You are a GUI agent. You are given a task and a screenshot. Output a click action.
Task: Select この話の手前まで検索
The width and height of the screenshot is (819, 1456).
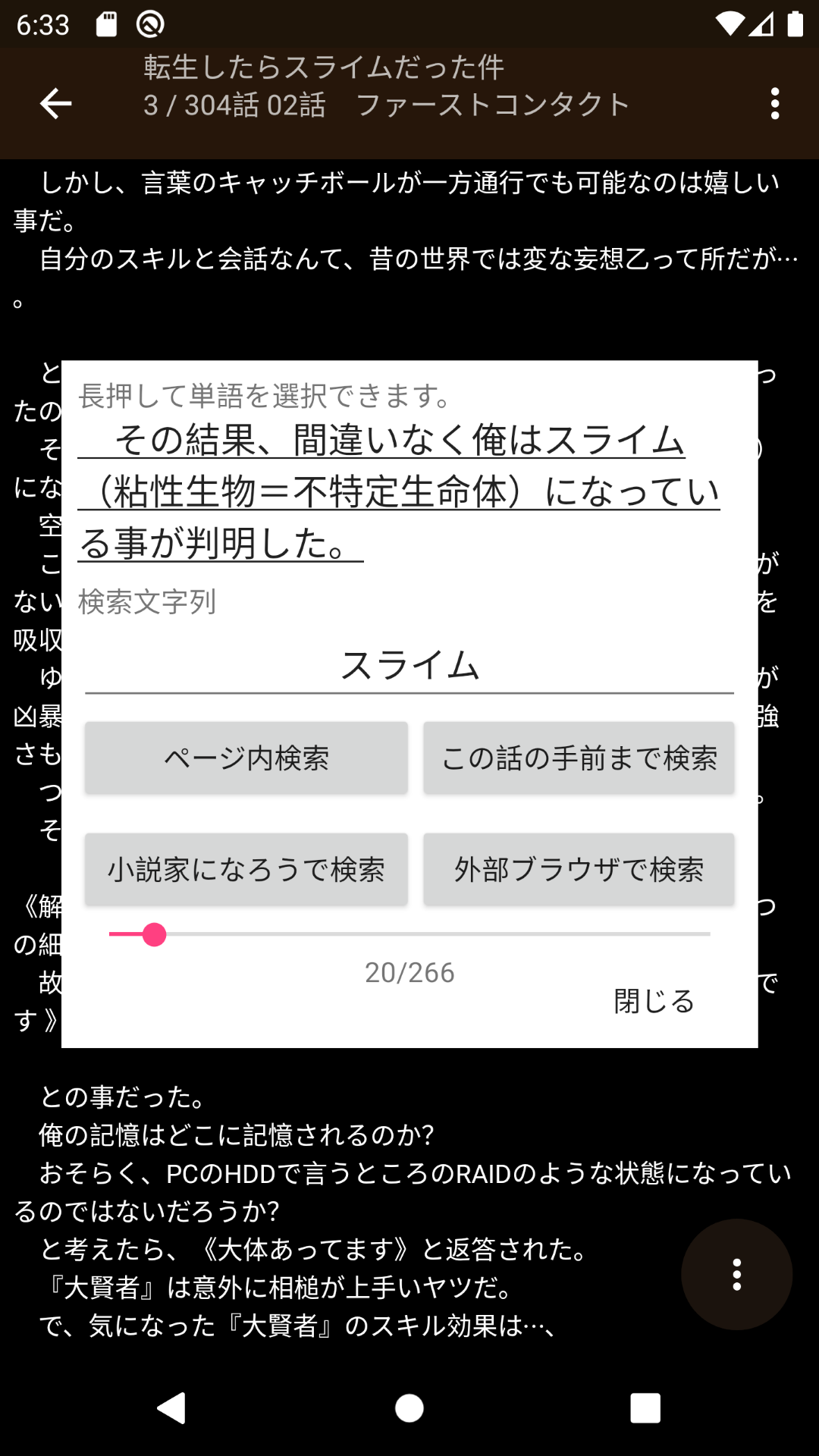click(579, 758)
